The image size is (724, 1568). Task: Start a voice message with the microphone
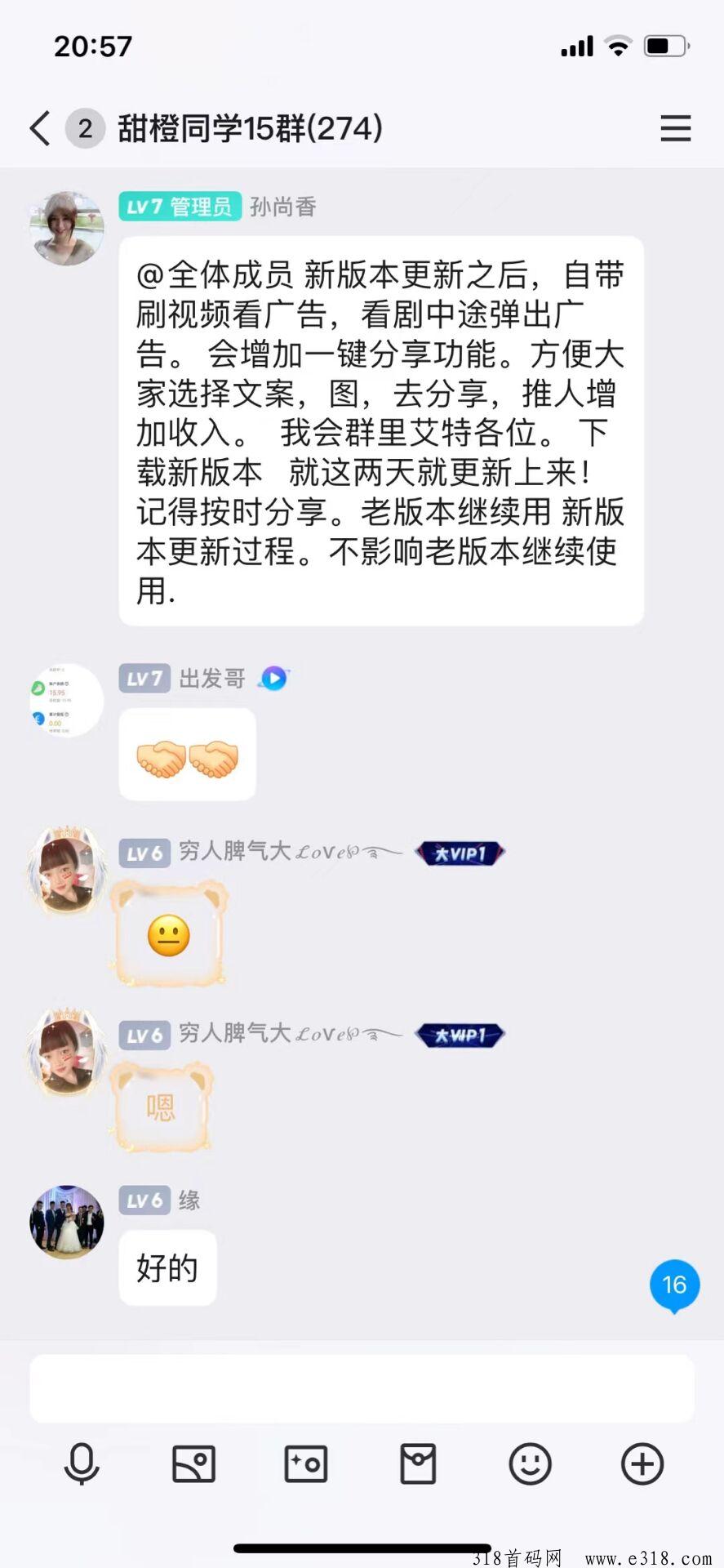tap(82, 1463)
